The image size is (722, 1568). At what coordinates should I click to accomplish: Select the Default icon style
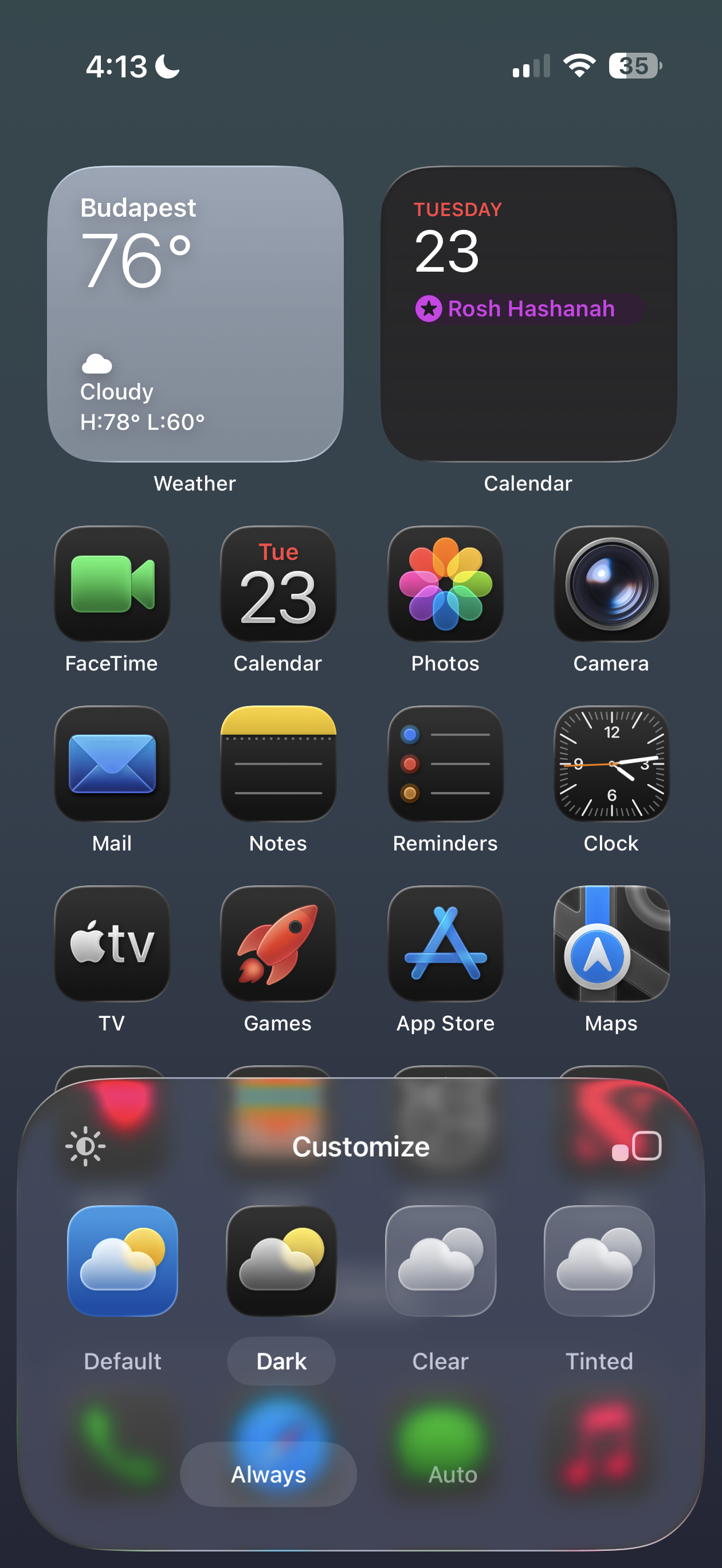coord(123,1261)
